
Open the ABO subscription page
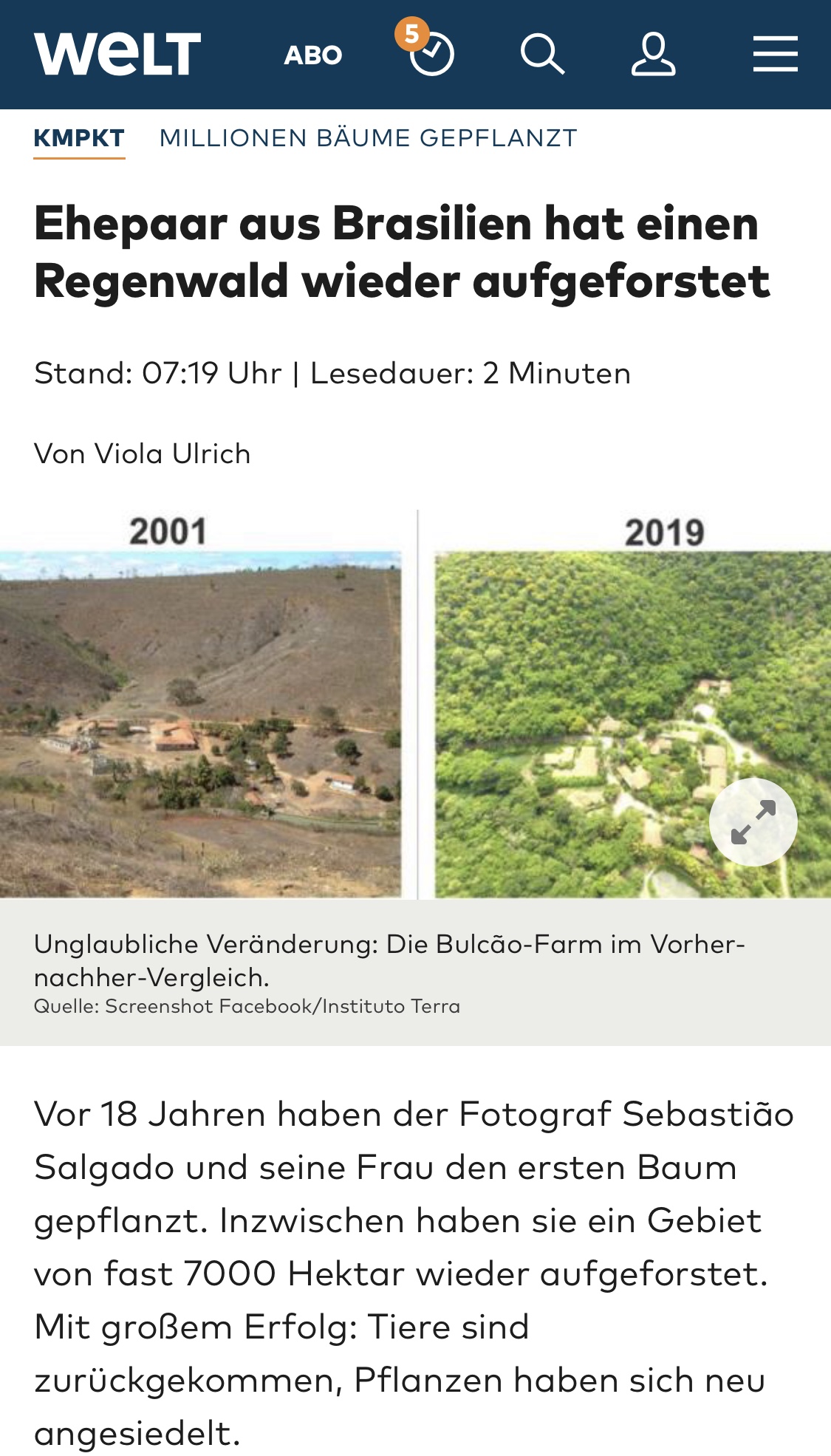[x=313, y=55]
